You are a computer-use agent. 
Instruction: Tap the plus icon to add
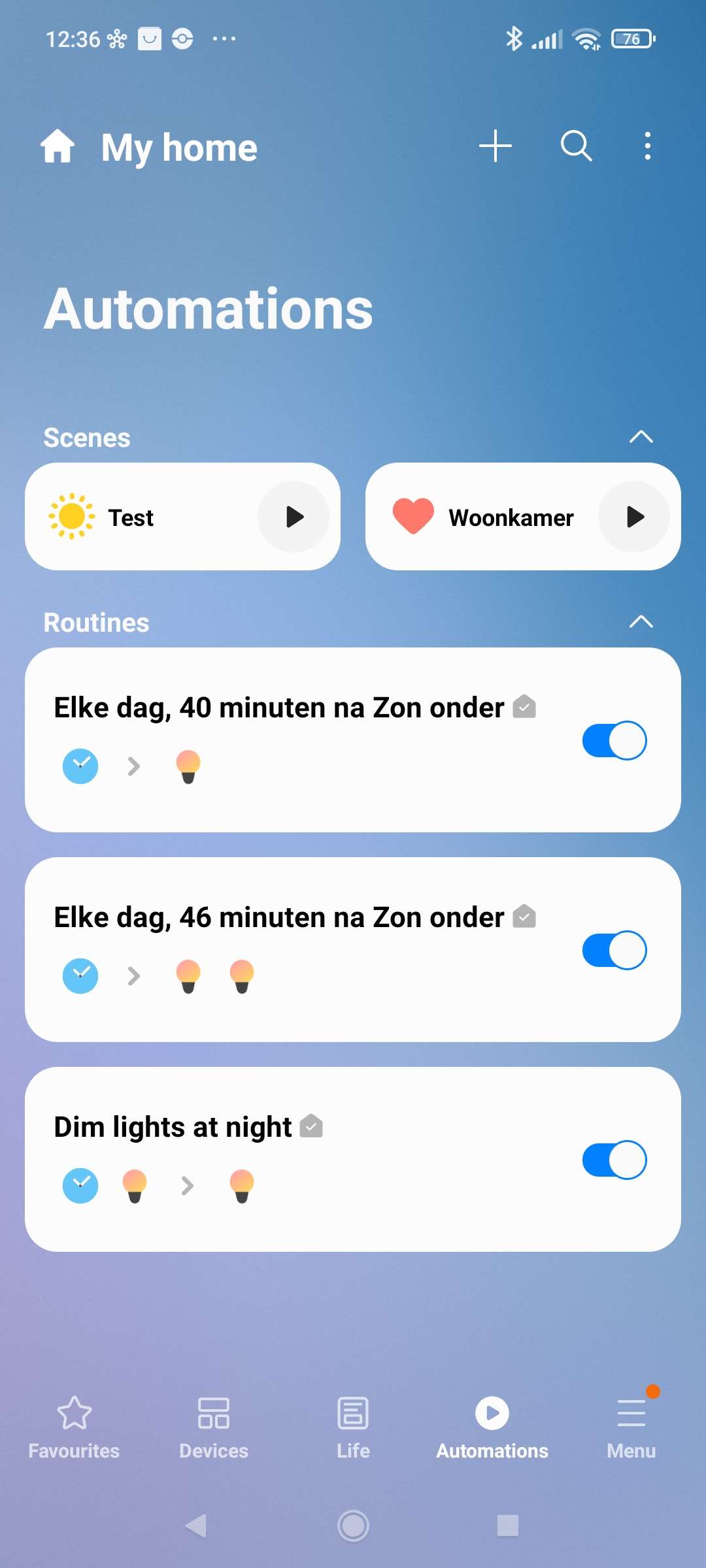point(495,146)
